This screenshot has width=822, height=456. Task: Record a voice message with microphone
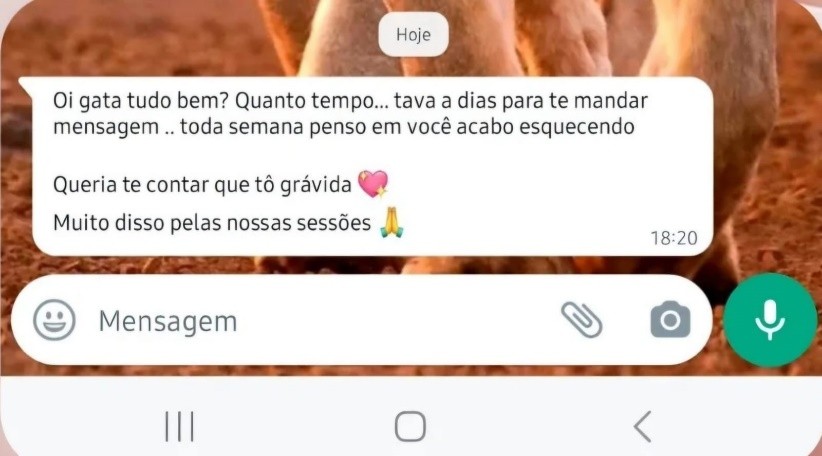[769, 320]
